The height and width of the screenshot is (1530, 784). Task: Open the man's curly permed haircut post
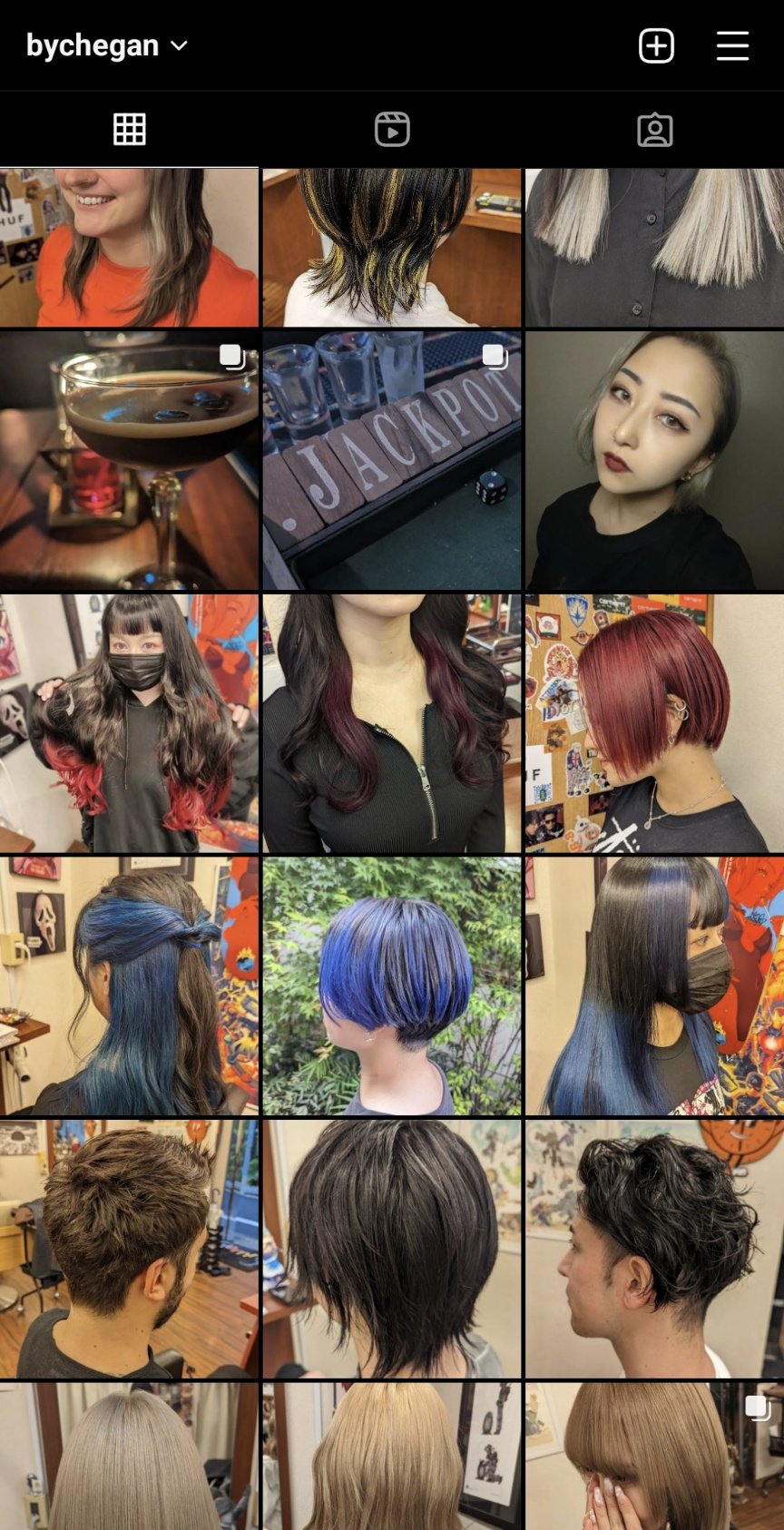point(654,1249)
